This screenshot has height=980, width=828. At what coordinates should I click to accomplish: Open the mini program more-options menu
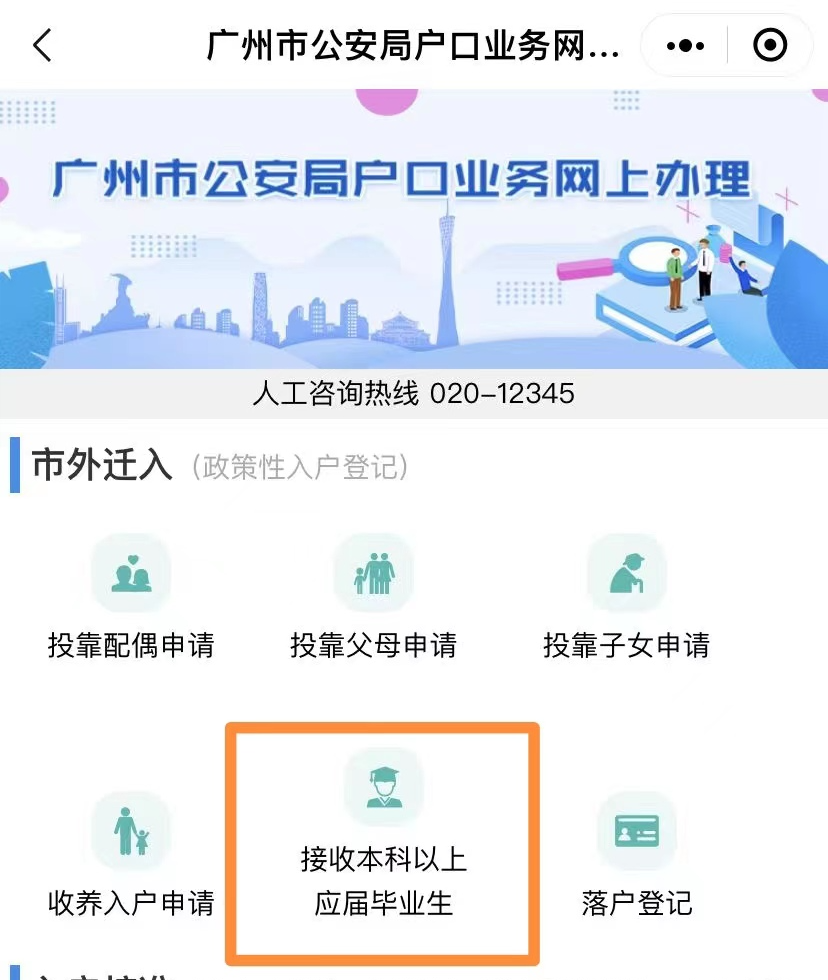point(685,46)
